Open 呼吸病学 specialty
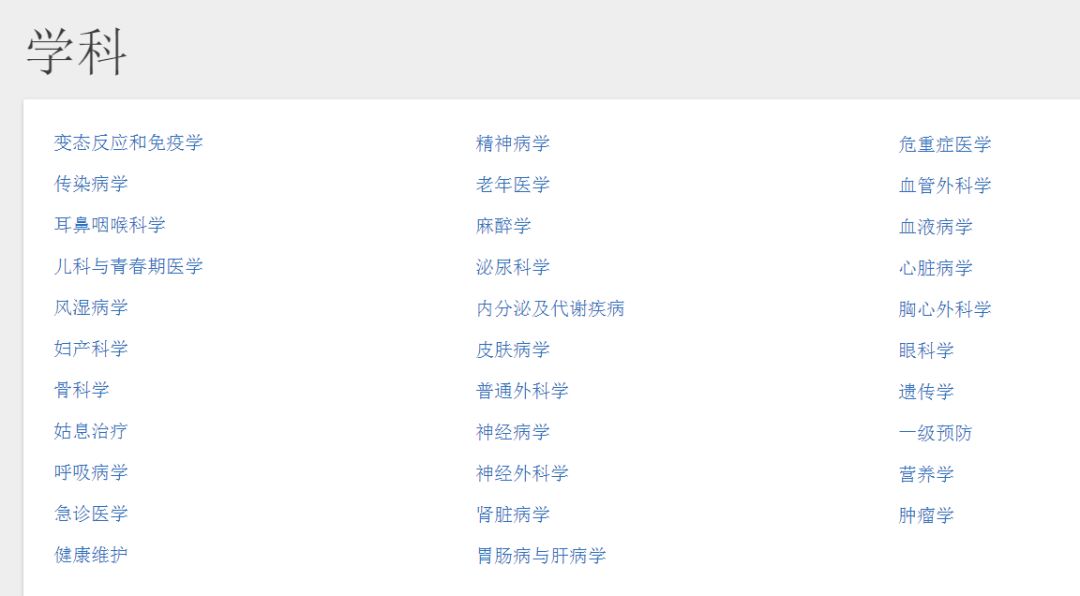The height and width of the screenshot is (596, 1080). (91, 472)
